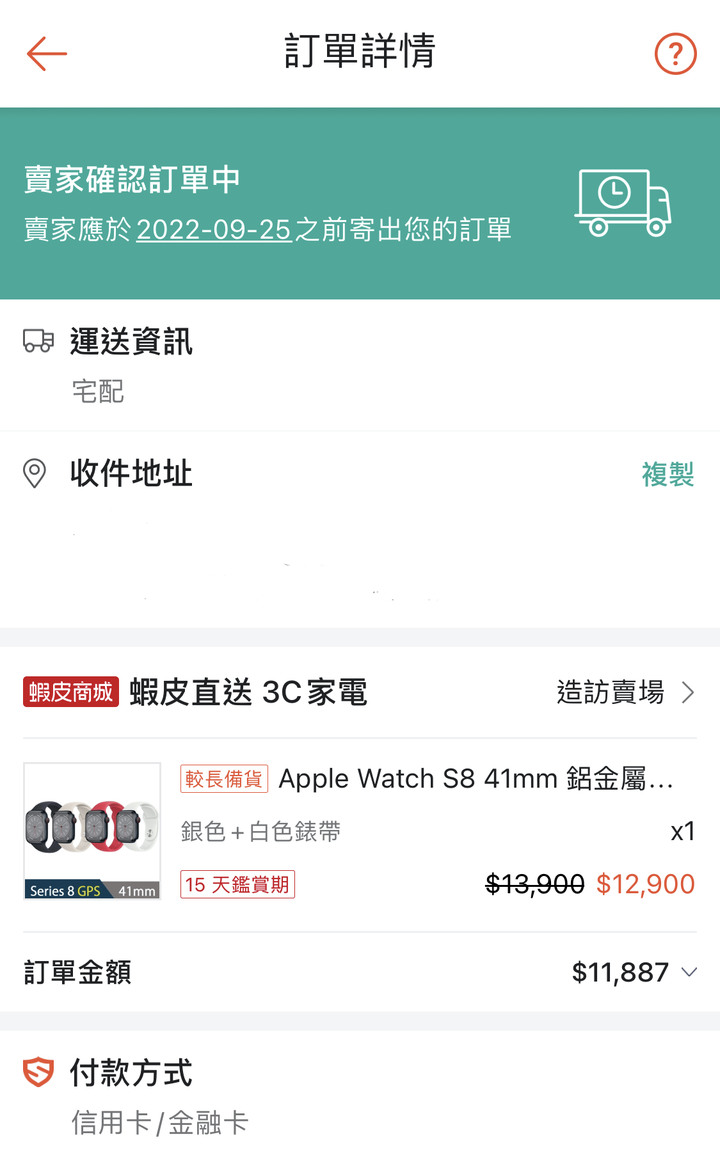Tap the back arrow to return
Screen dimensions: 720x1162
[45, 54]
